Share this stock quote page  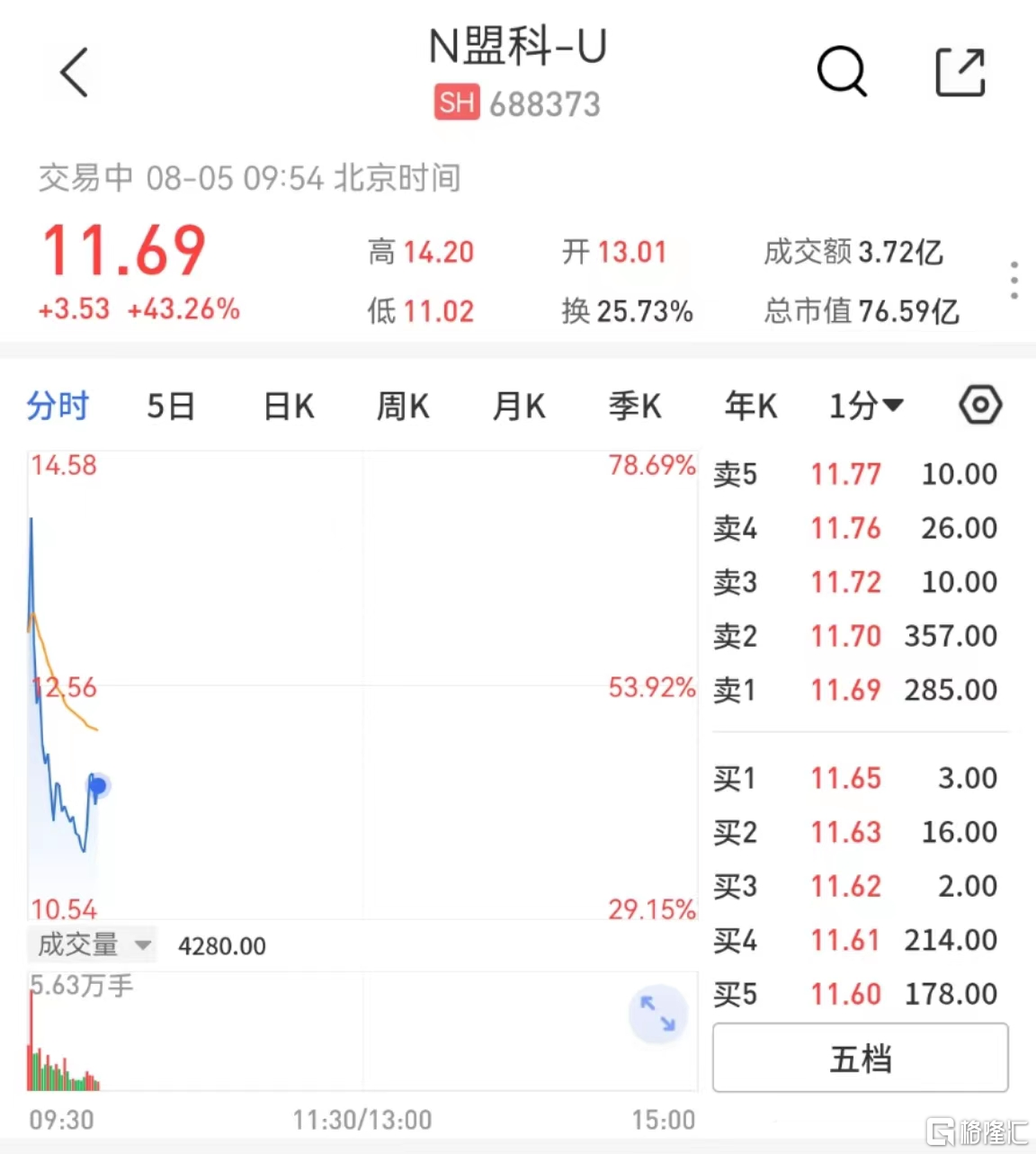[x=960, y=72]
